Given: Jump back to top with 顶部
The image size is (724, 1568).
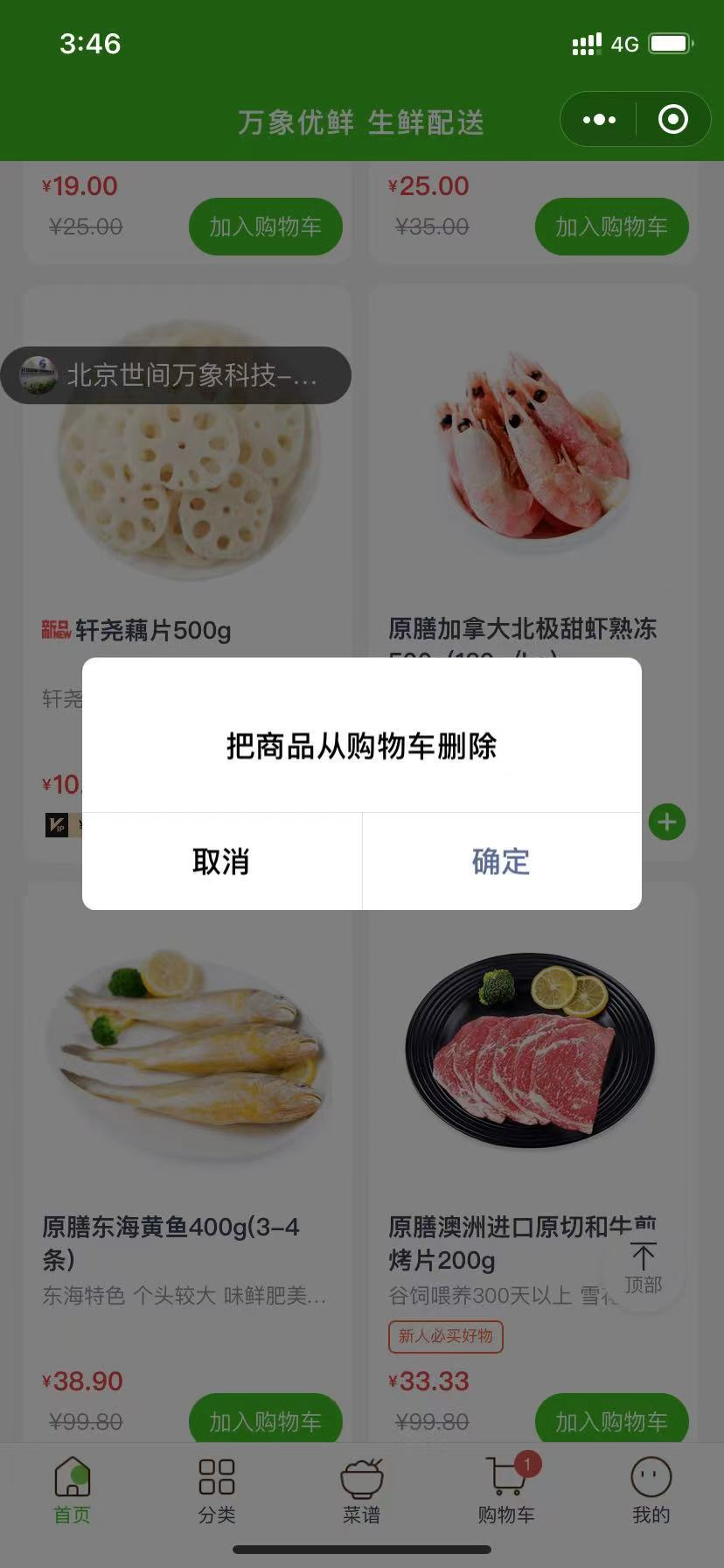Looking at the screenshot, I should pos(643,1269).
